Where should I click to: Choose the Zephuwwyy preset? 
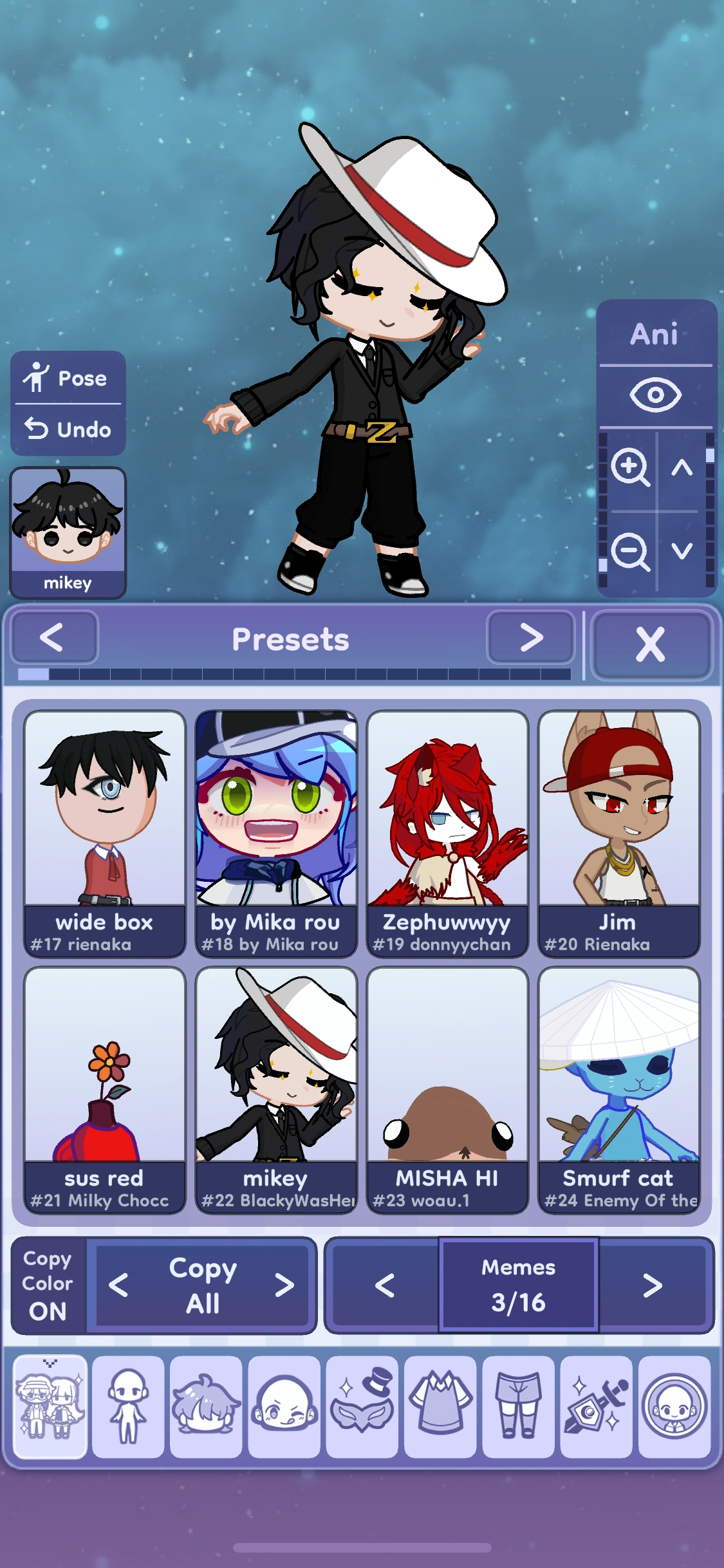[447, 833]
